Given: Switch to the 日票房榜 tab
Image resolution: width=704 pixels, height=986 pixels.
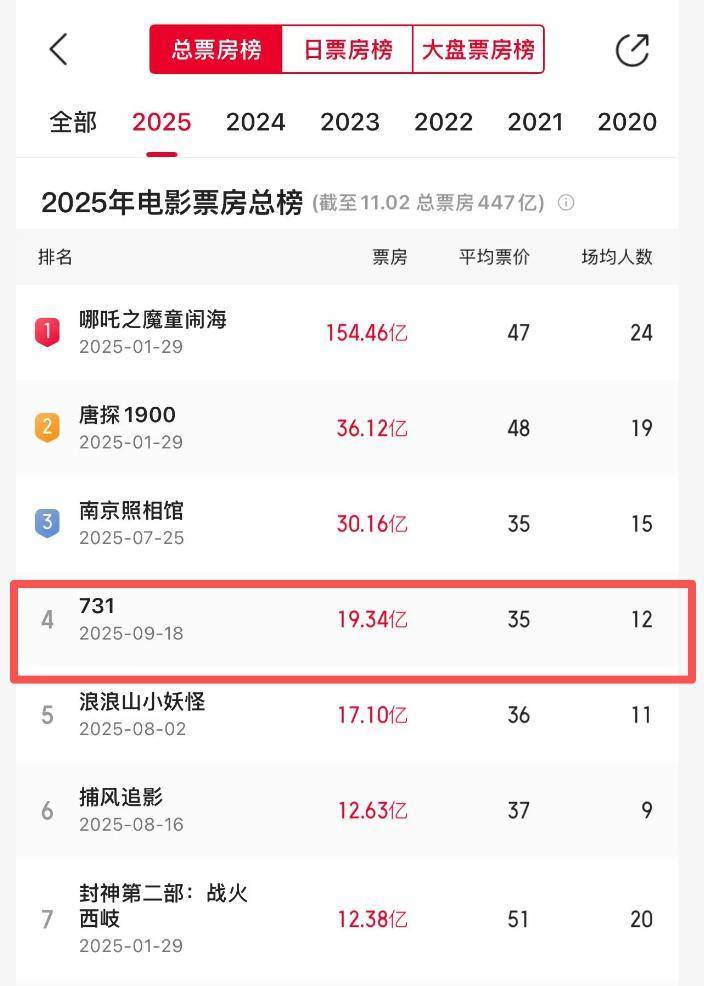Looking at the screenshot, I should click(x=347, y=50).
